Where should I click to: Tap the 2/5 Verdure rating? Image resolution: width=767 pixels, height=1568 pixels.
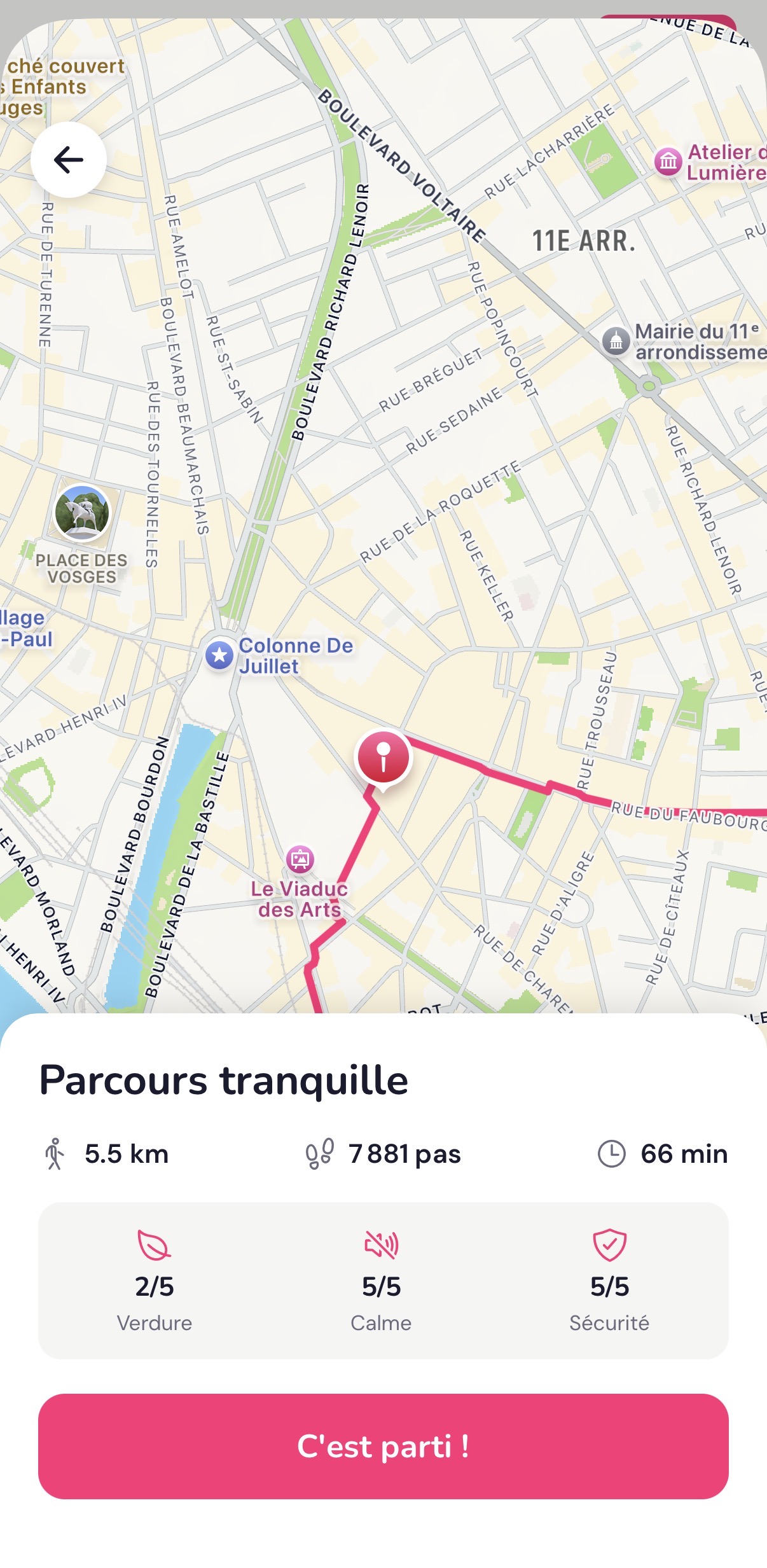coord(155,1285)
